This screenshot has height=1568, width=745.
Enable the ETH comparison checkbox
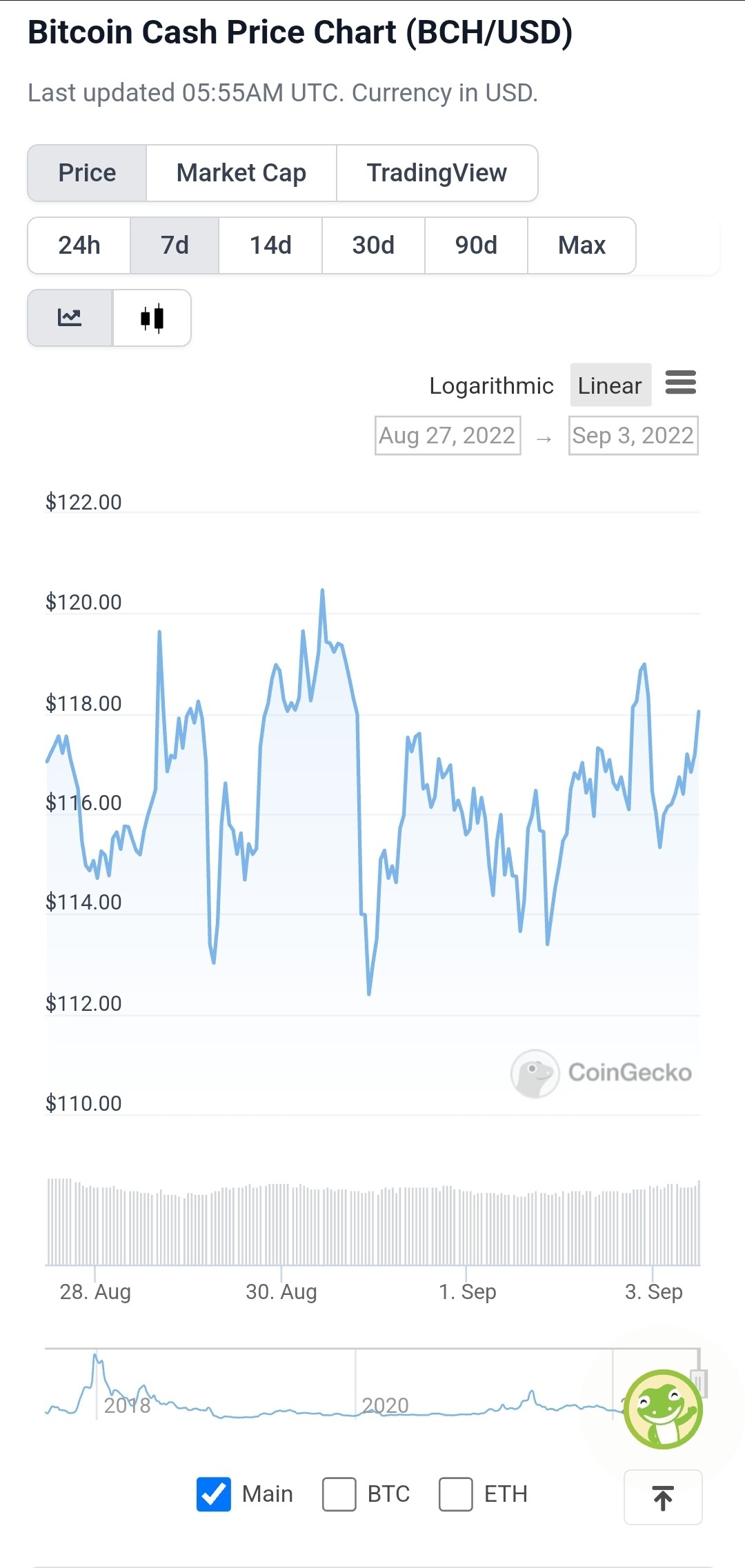456,1494
